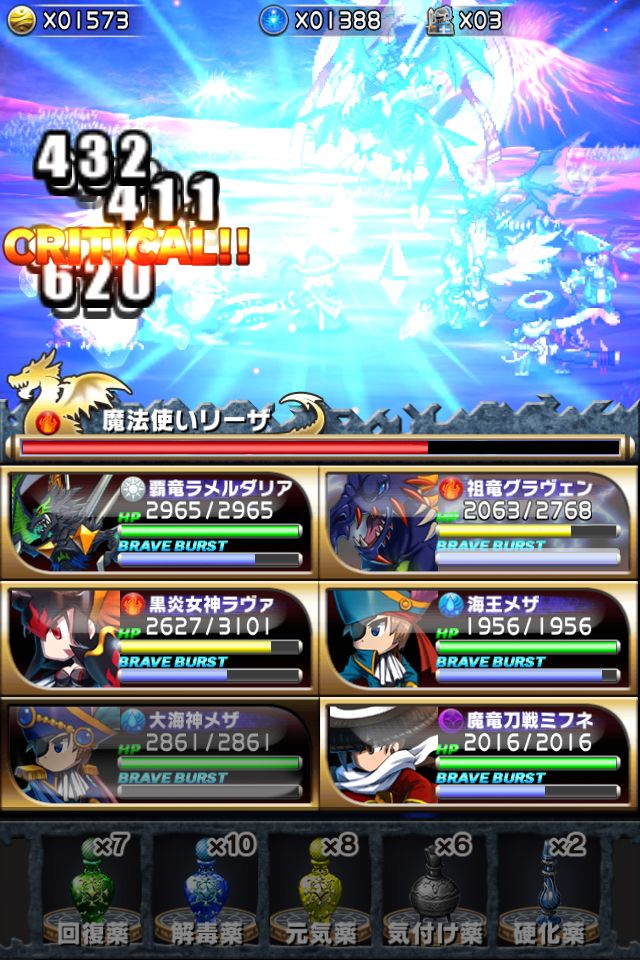The width and height of the screenshot is (640, 960).
Task: Select the 大海神メザ unit card
Action: coord(160,754)
